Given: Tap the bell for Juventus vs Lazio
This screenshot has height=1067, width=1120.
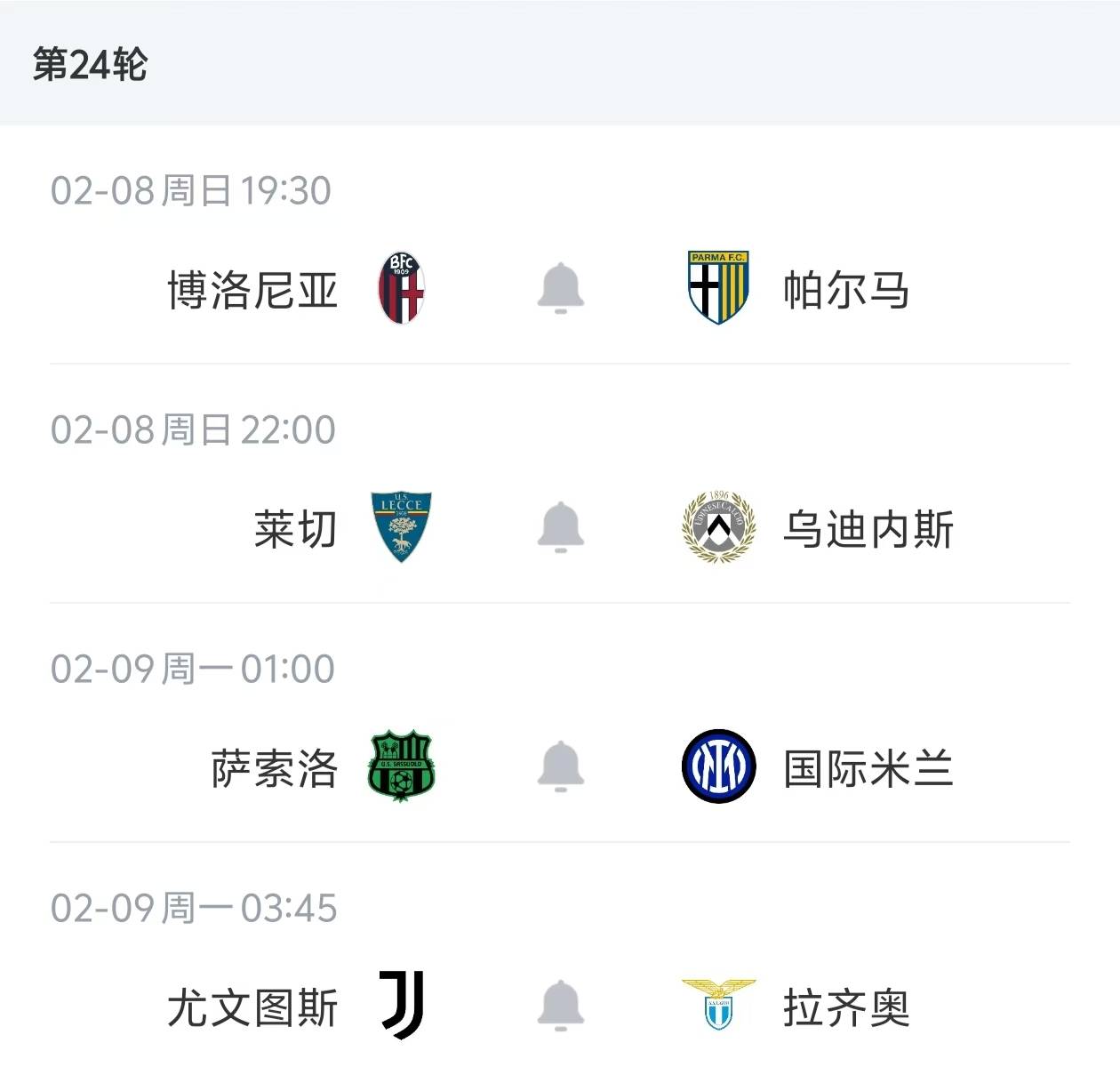Looking at the screenshot, I should (560, 1005).
